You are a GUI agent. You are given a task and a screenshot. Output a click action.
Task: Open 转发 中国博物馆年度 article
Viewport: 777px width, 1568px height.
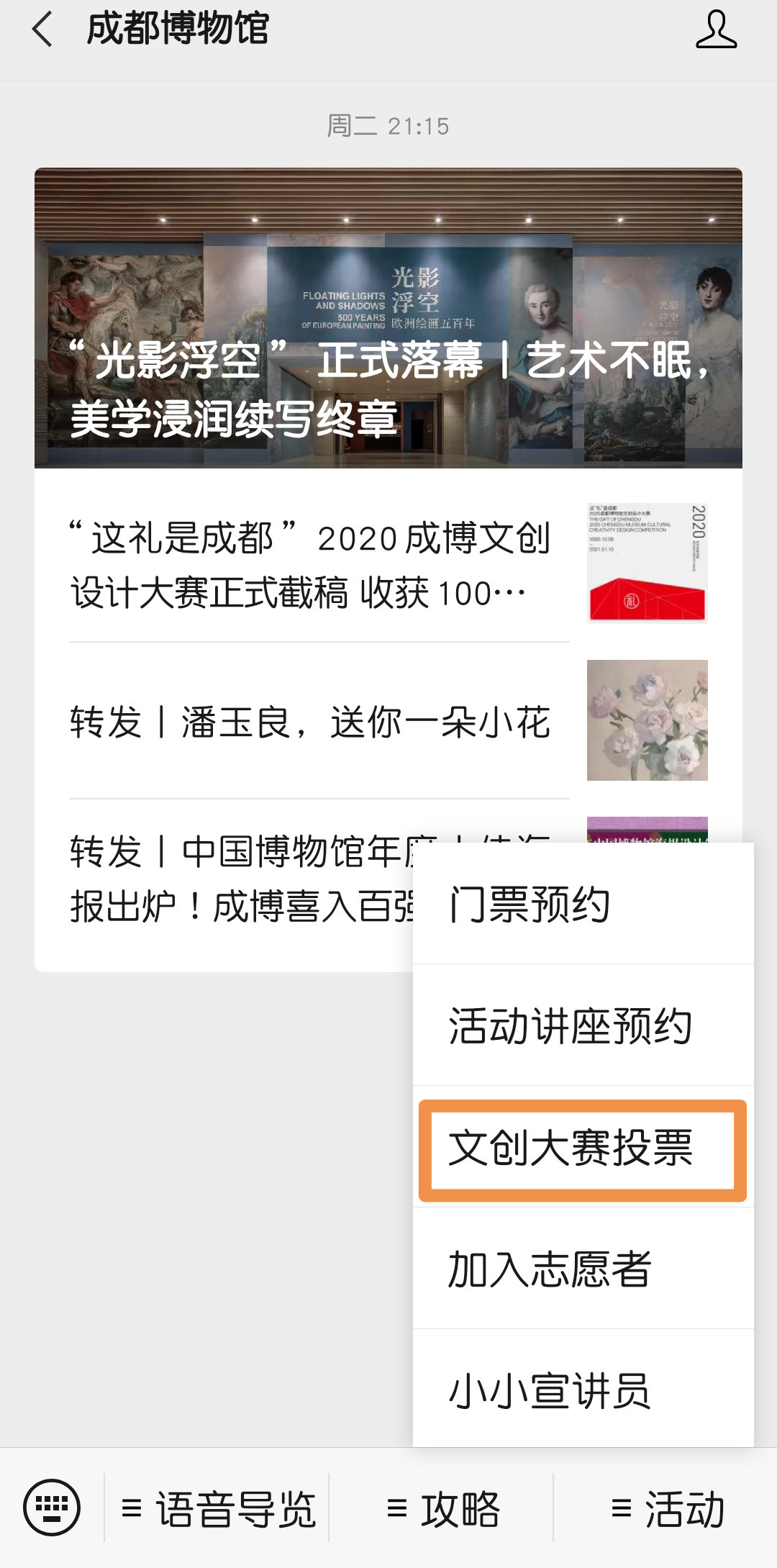pos(237,878)
